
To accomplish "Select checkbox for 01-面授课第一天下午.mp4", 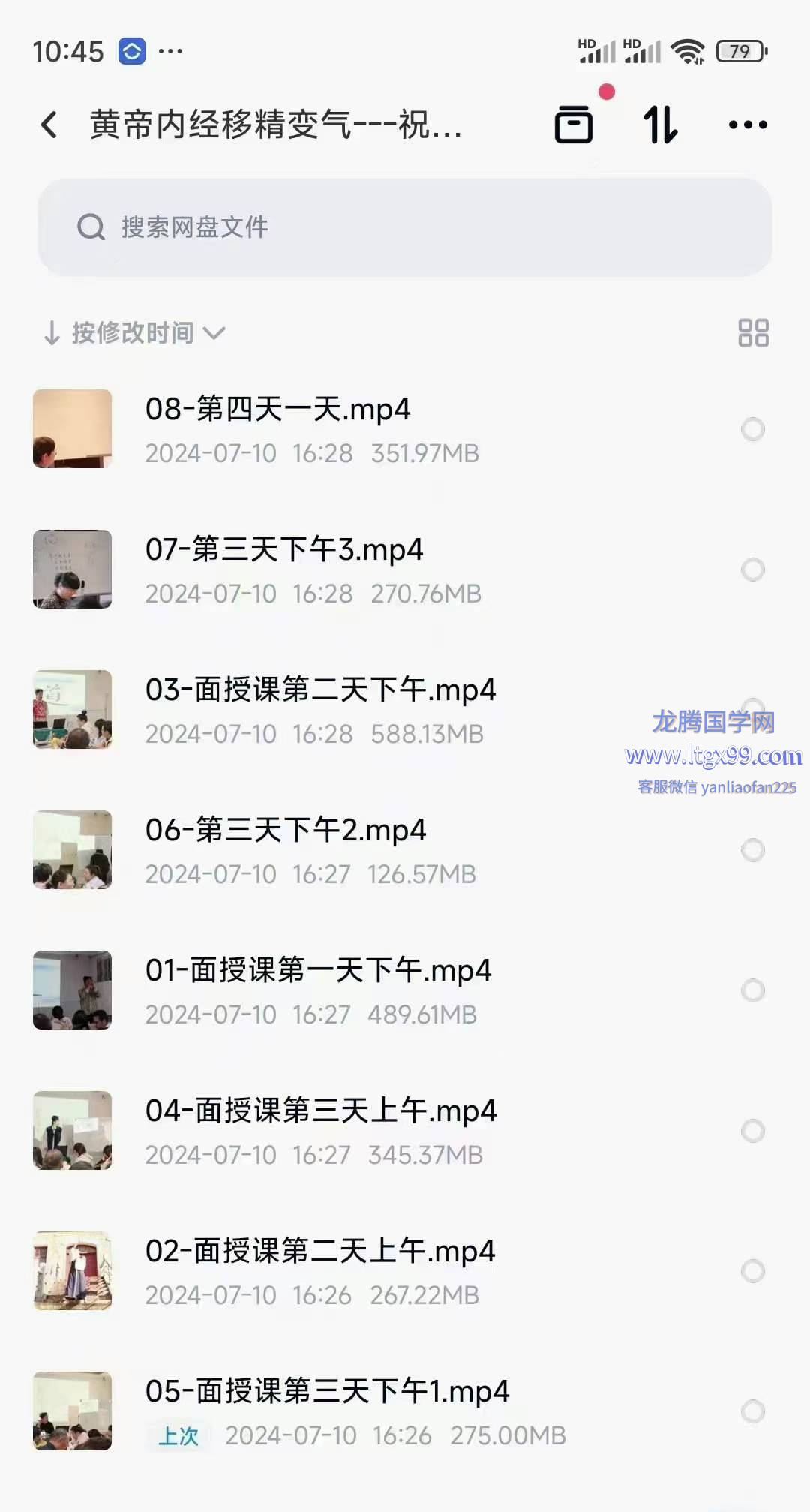I will 752,990.
